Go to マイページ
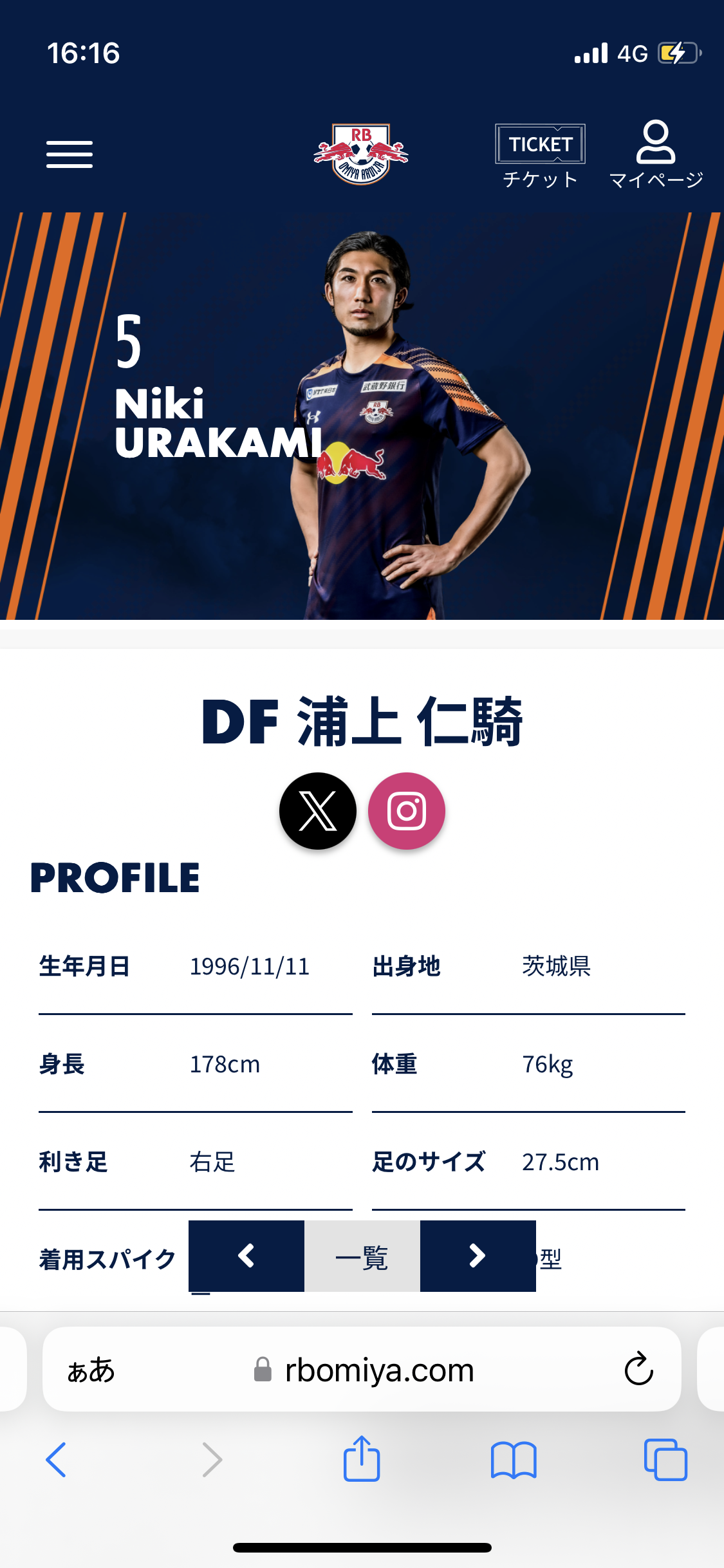 [656, 154]
